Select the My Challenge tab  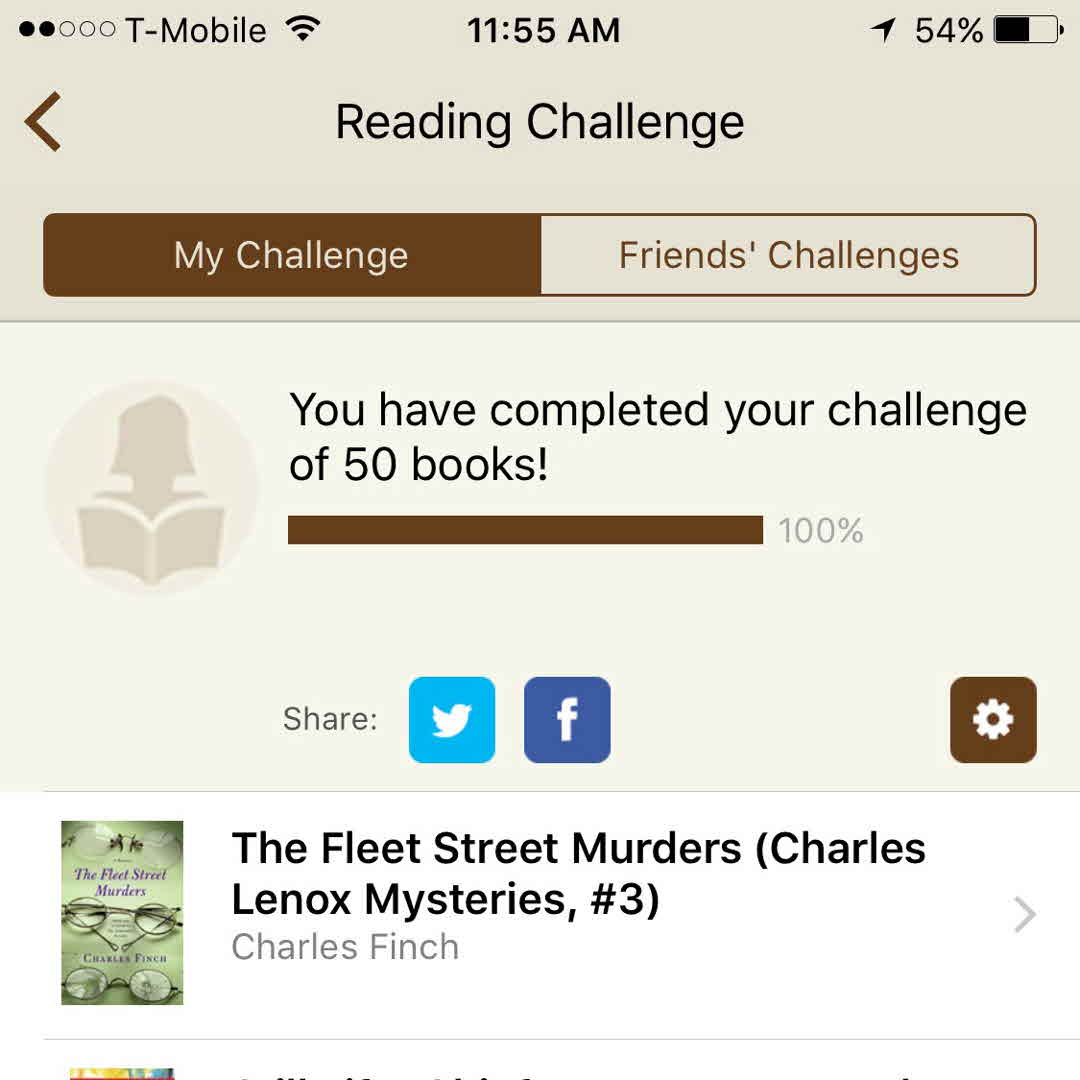coord(291,255)
